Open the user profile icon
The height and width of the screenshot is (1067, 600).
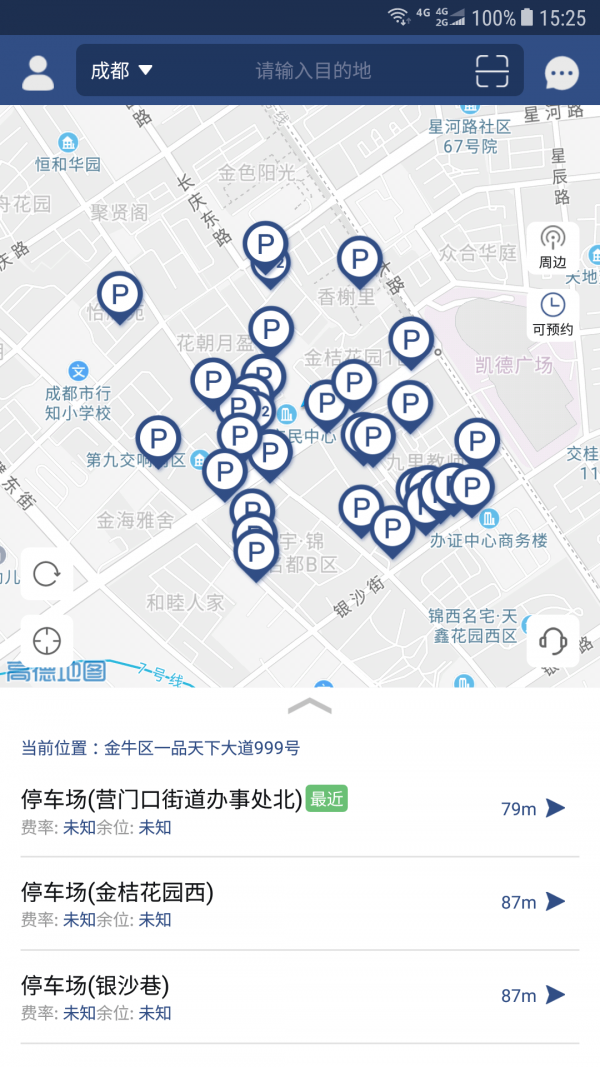tap(38, 71)
